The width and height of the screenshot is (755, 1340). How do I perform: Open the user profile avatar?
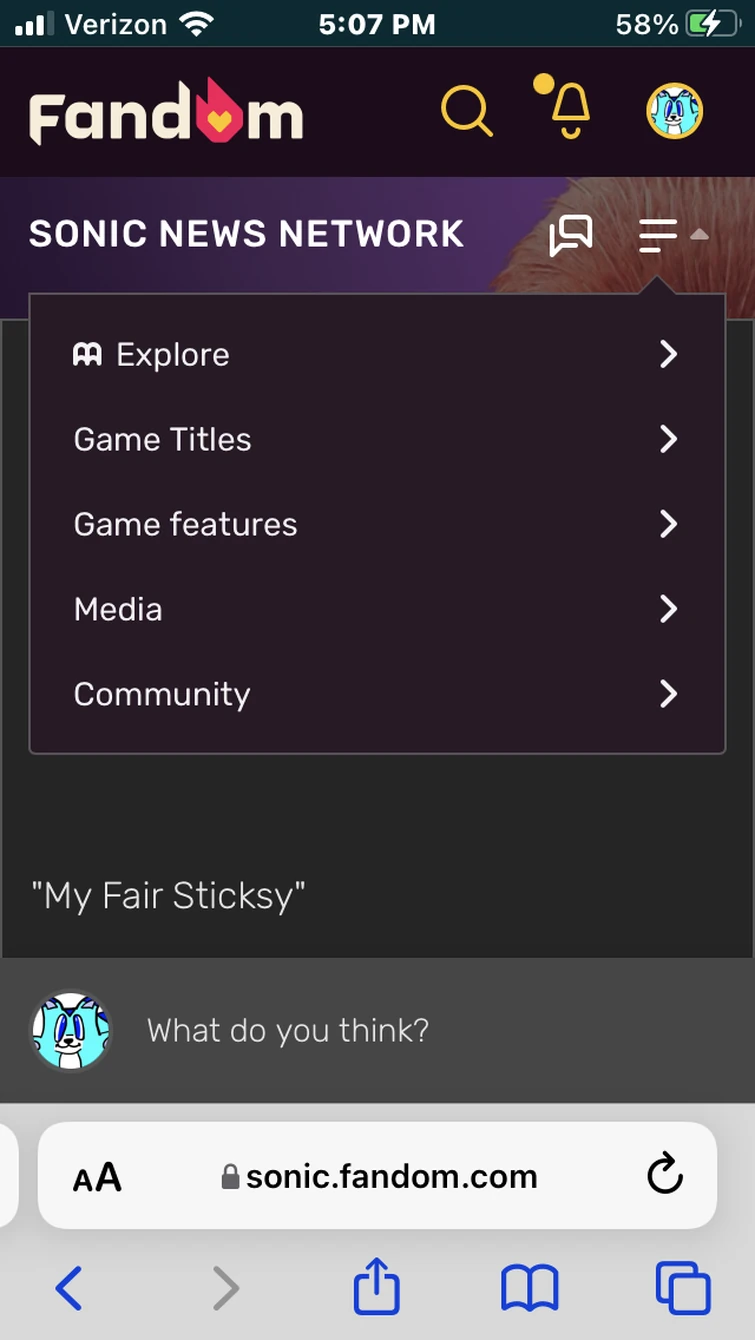(x=675, y=110)
